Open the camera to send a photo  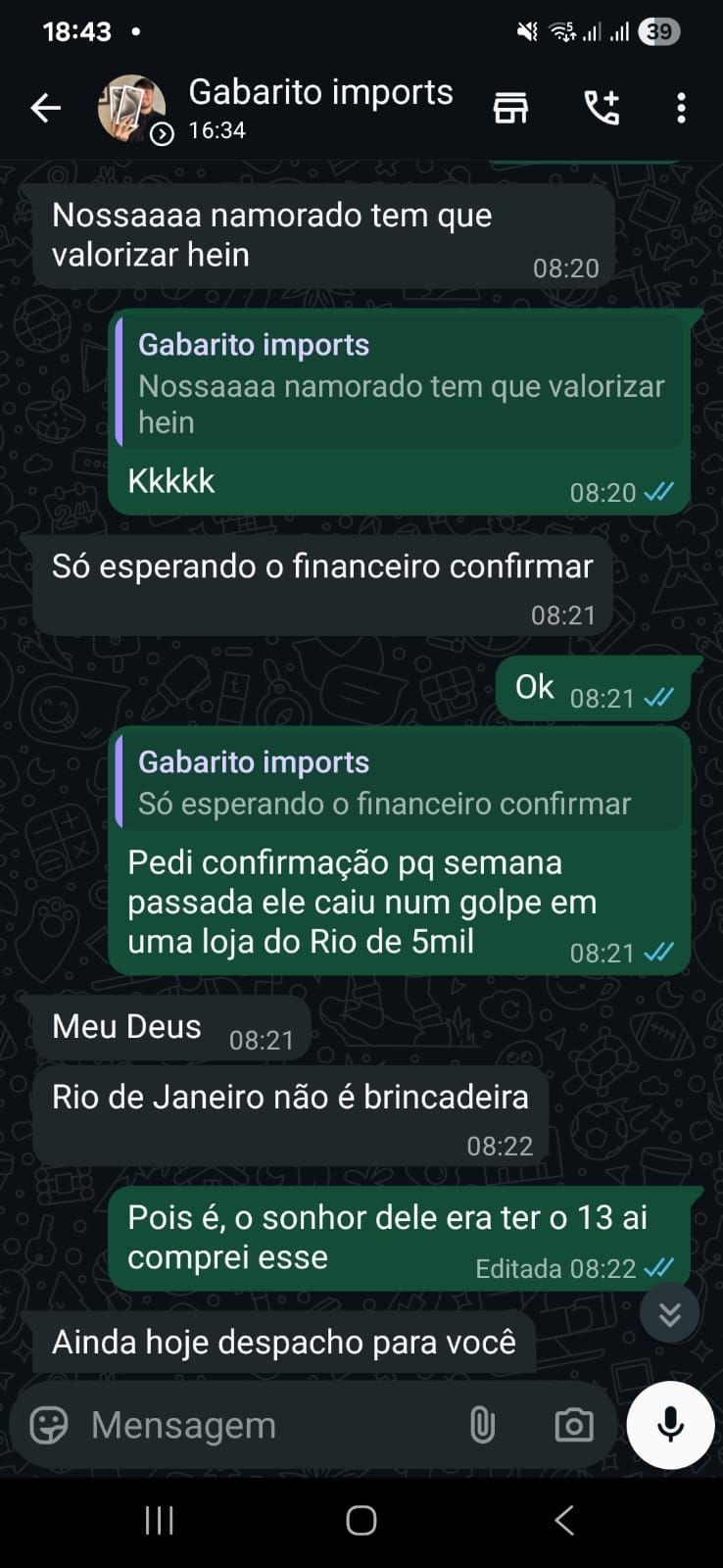[573, 1425]
